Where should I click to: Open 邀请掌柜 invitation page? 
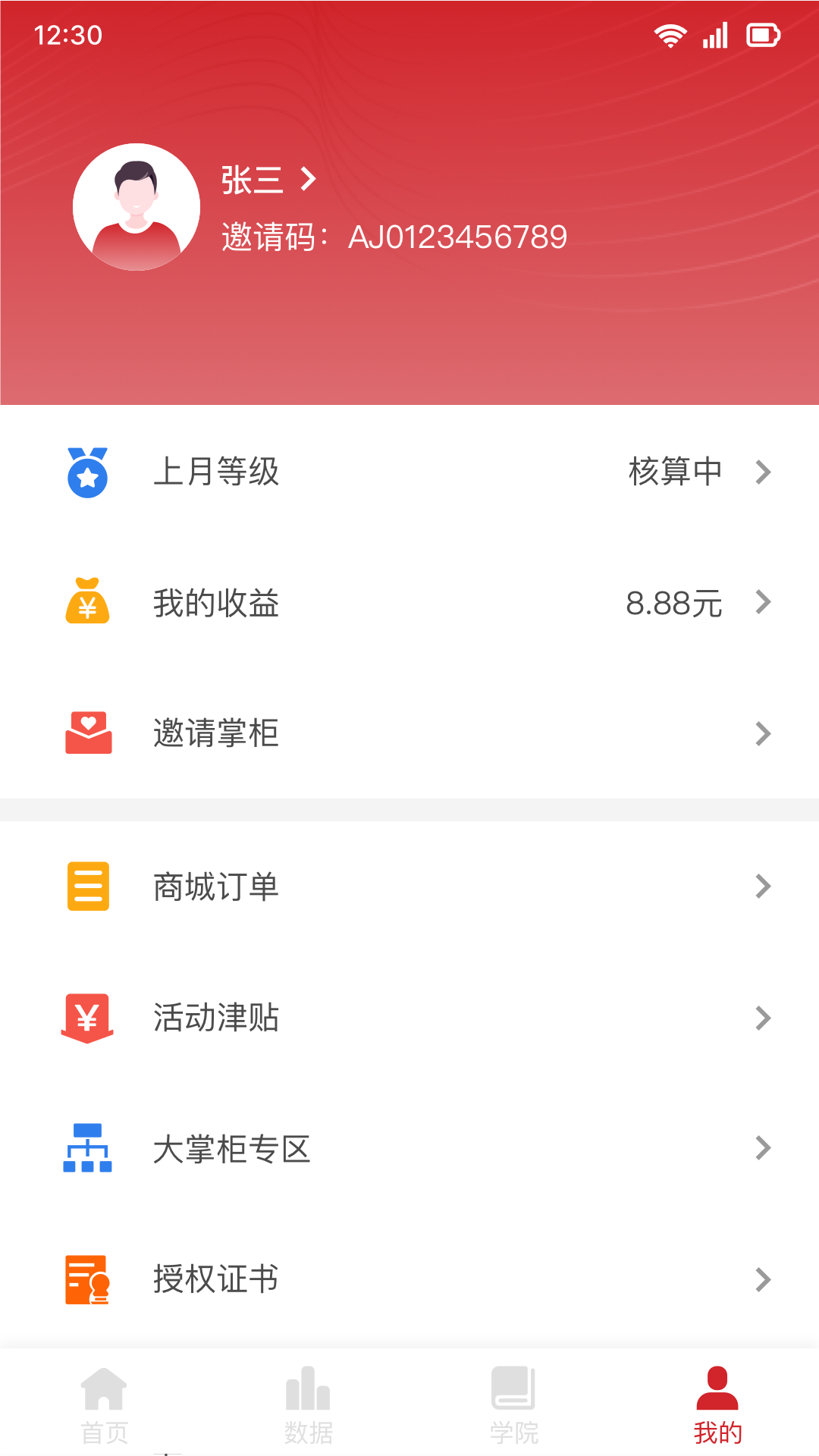point(409,733)
